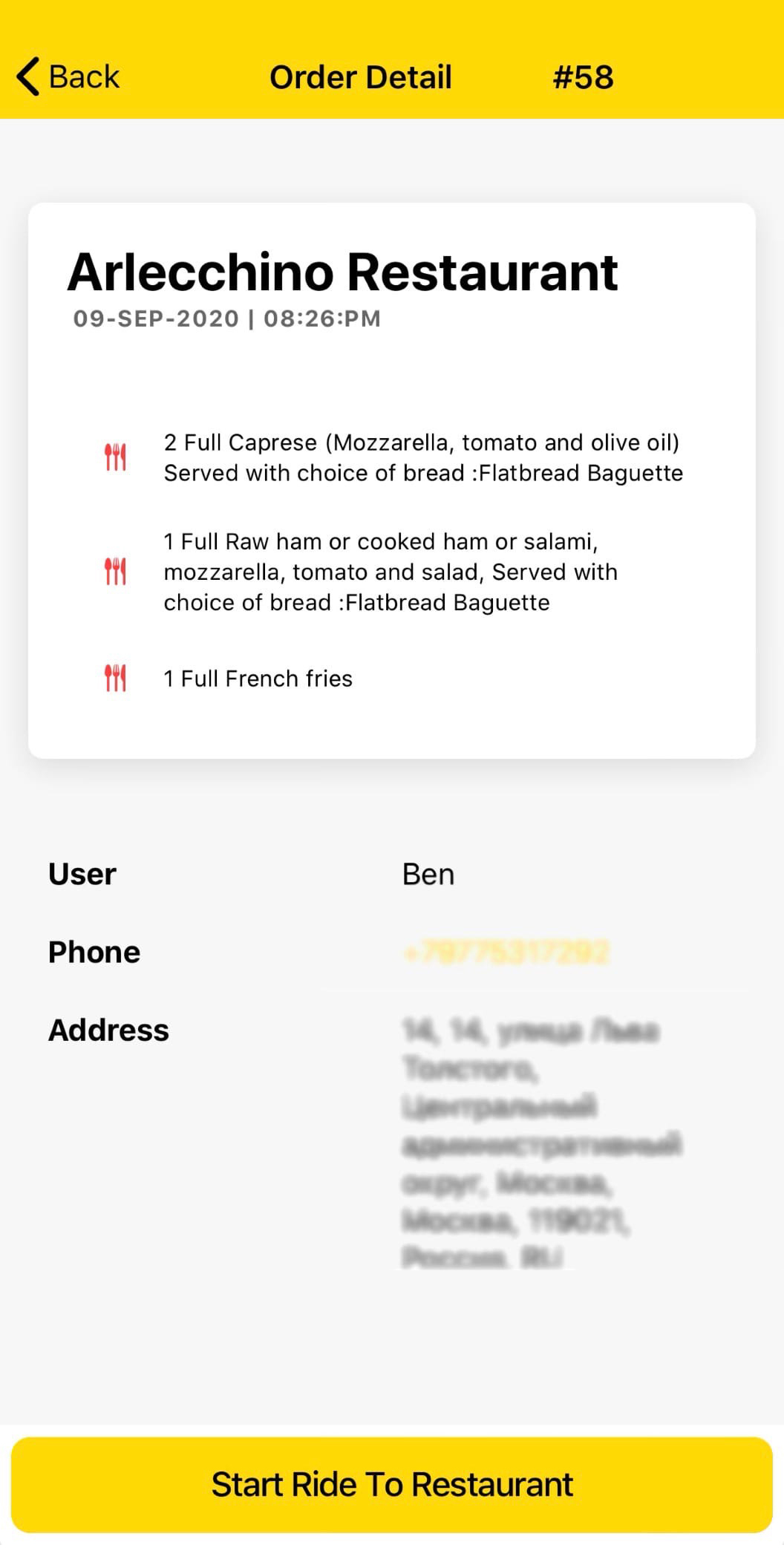Tap Start Ride To Restaurant button
Viewport: 784px width, 1568px height.
pos(392,1485)
